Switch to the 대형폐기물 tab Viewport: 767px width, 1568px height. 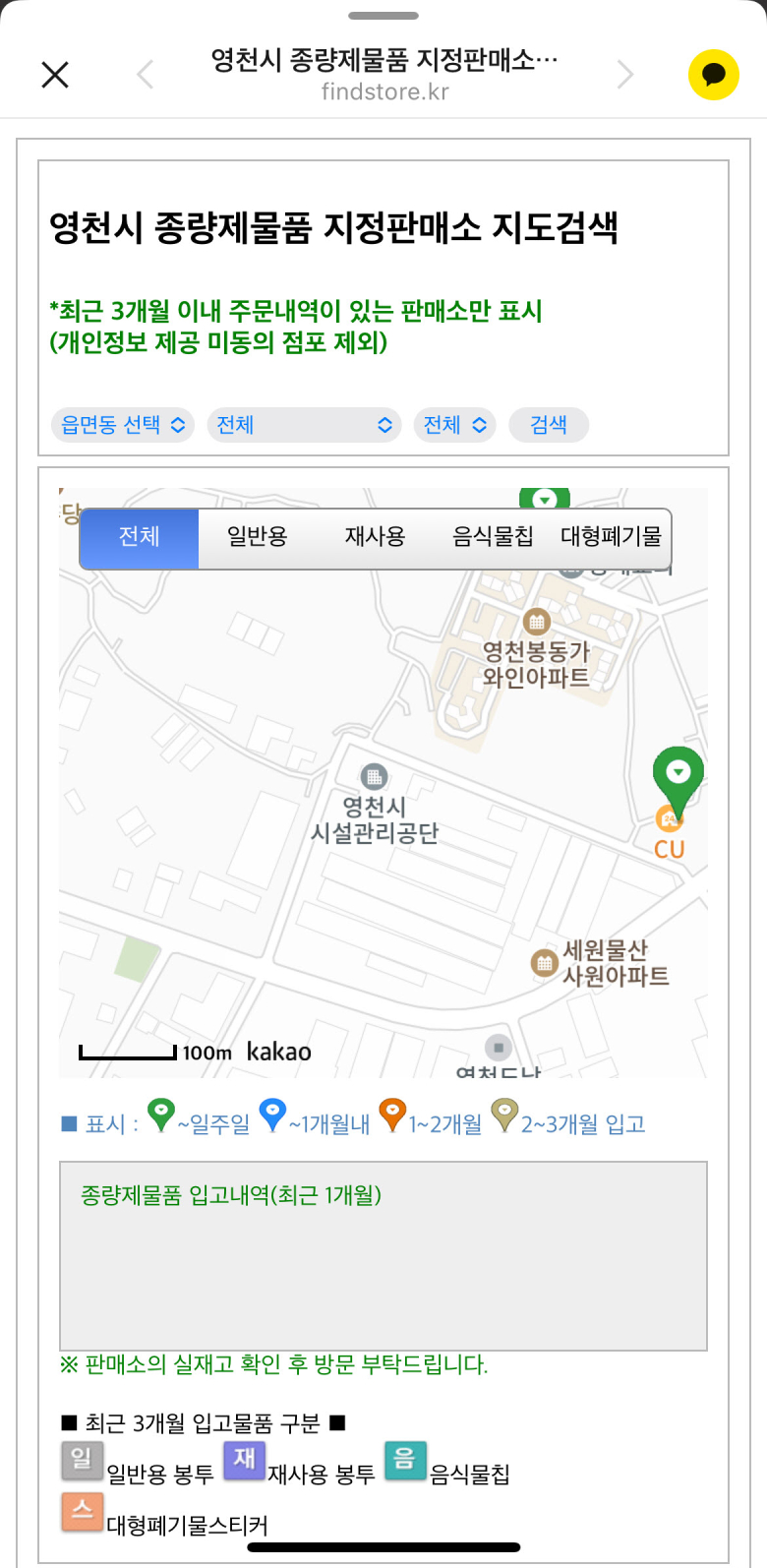[x=611, y=538]
